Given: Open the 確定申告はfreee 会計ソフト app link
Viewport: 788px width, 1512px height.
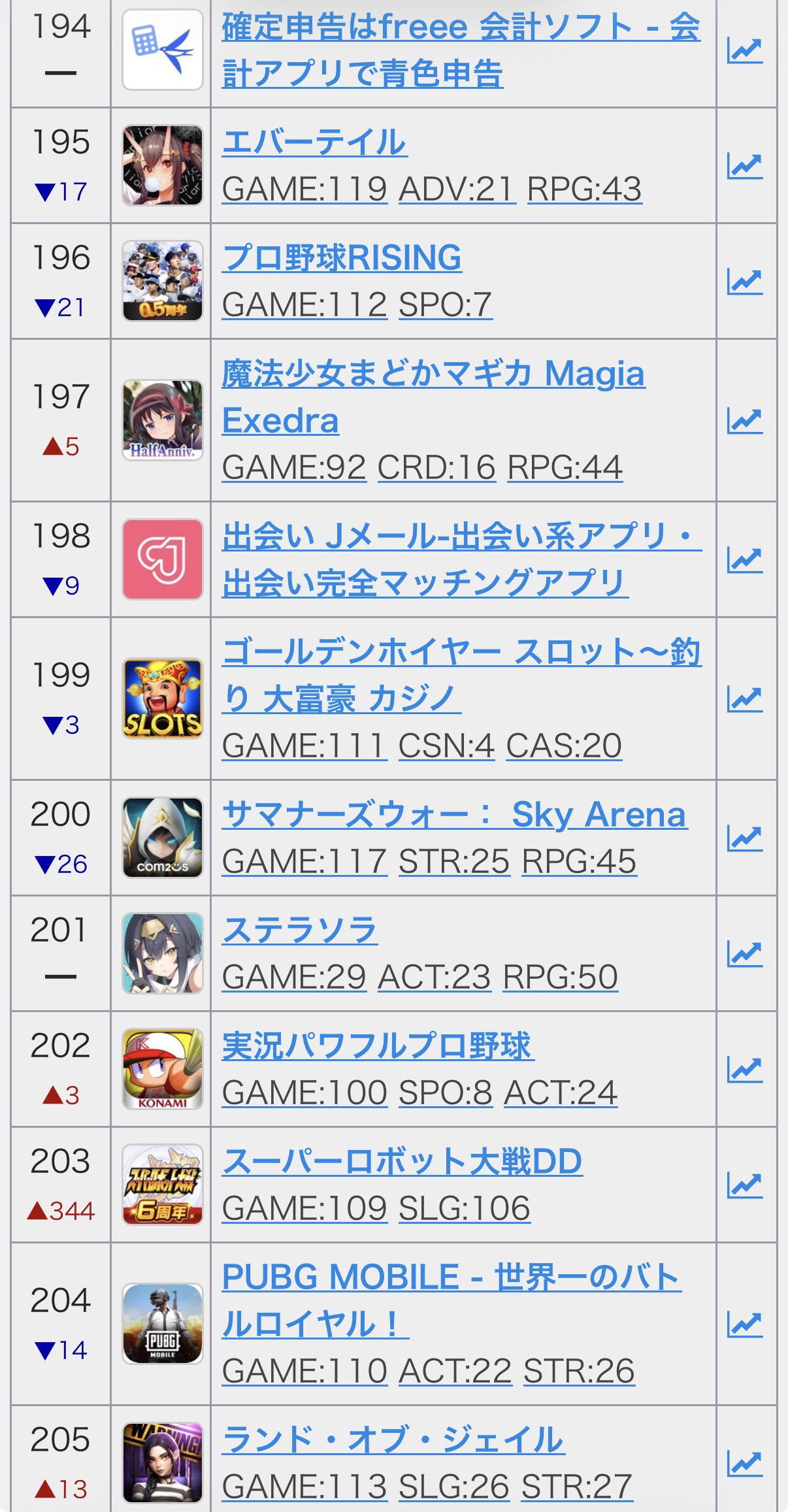Looking at the screenshot, I should 460,50.
